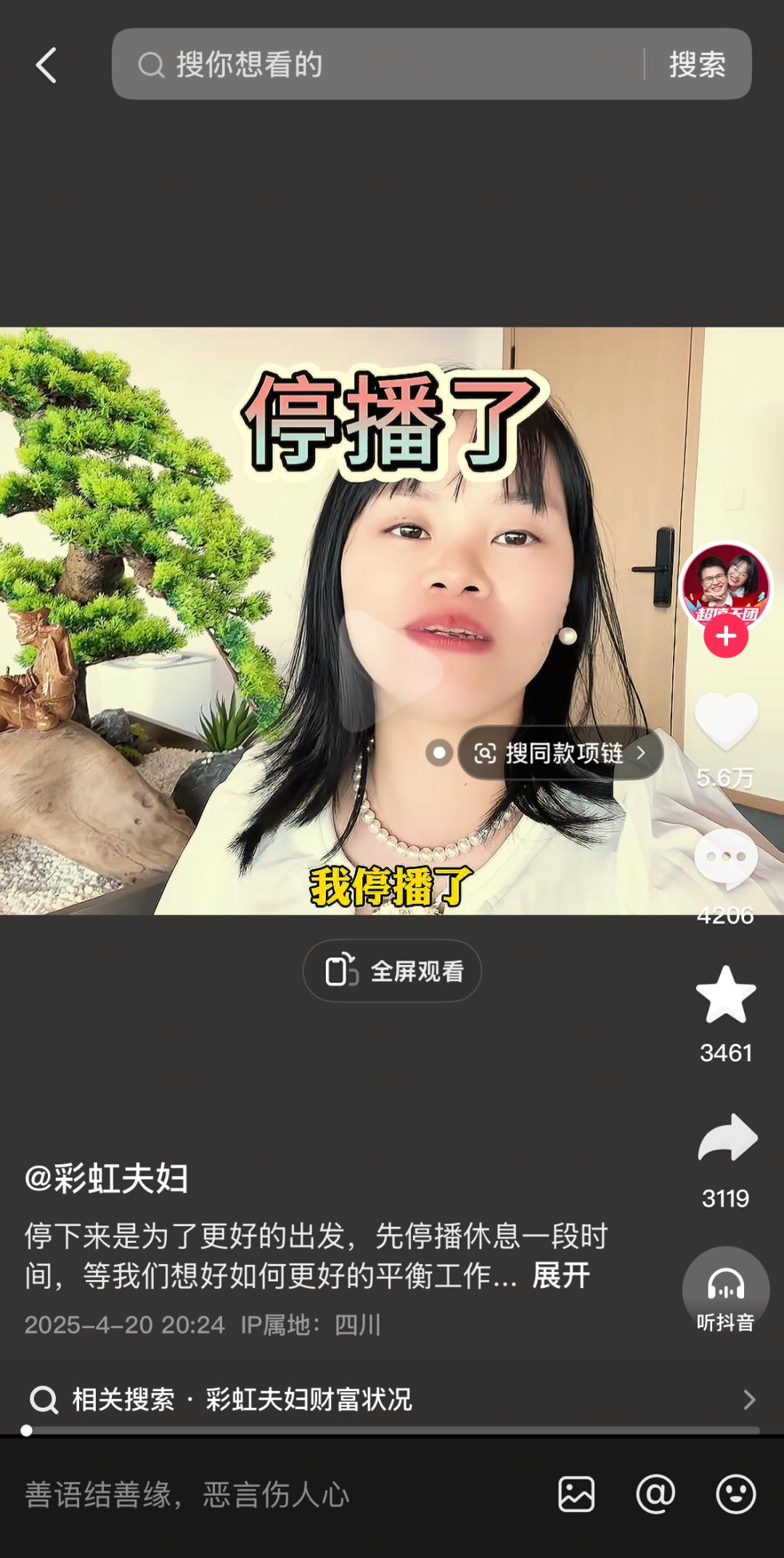Mention someone with the @ icon
The height and width of the screenshot is (1558, 784).
pyautogui.click(x=656, y=1494)
